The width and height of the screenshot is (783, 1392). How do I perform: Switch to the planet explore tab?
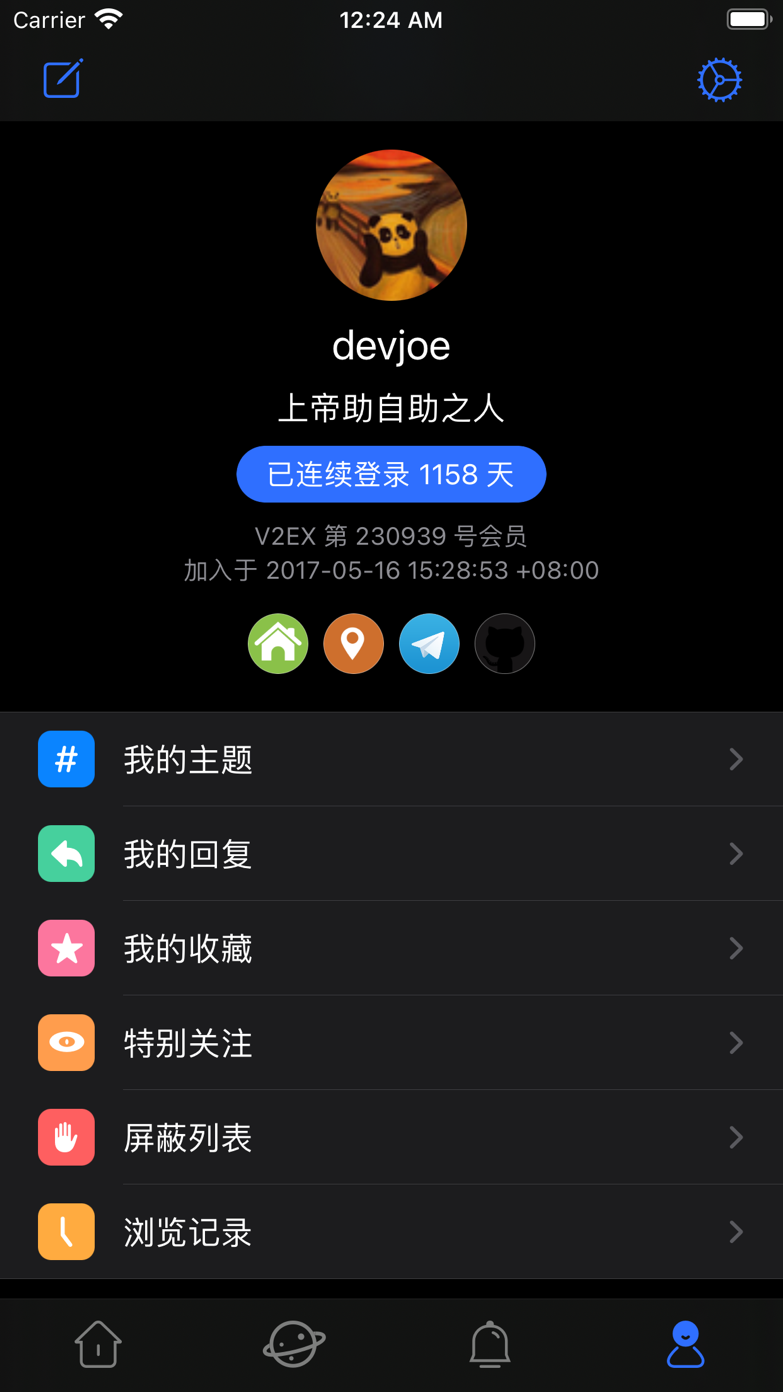[294, 1344]
